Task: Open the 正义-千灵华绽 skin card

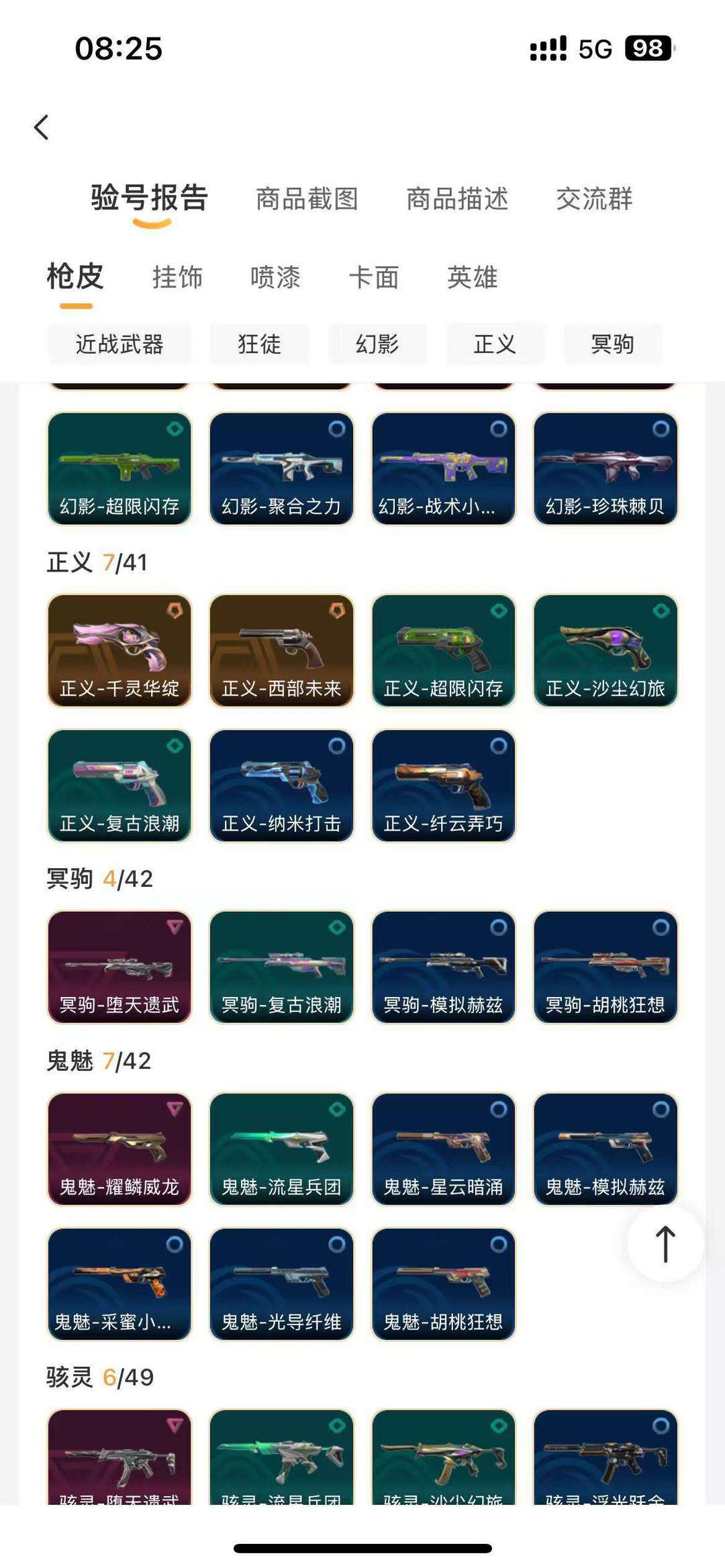Action: [119, 650]
